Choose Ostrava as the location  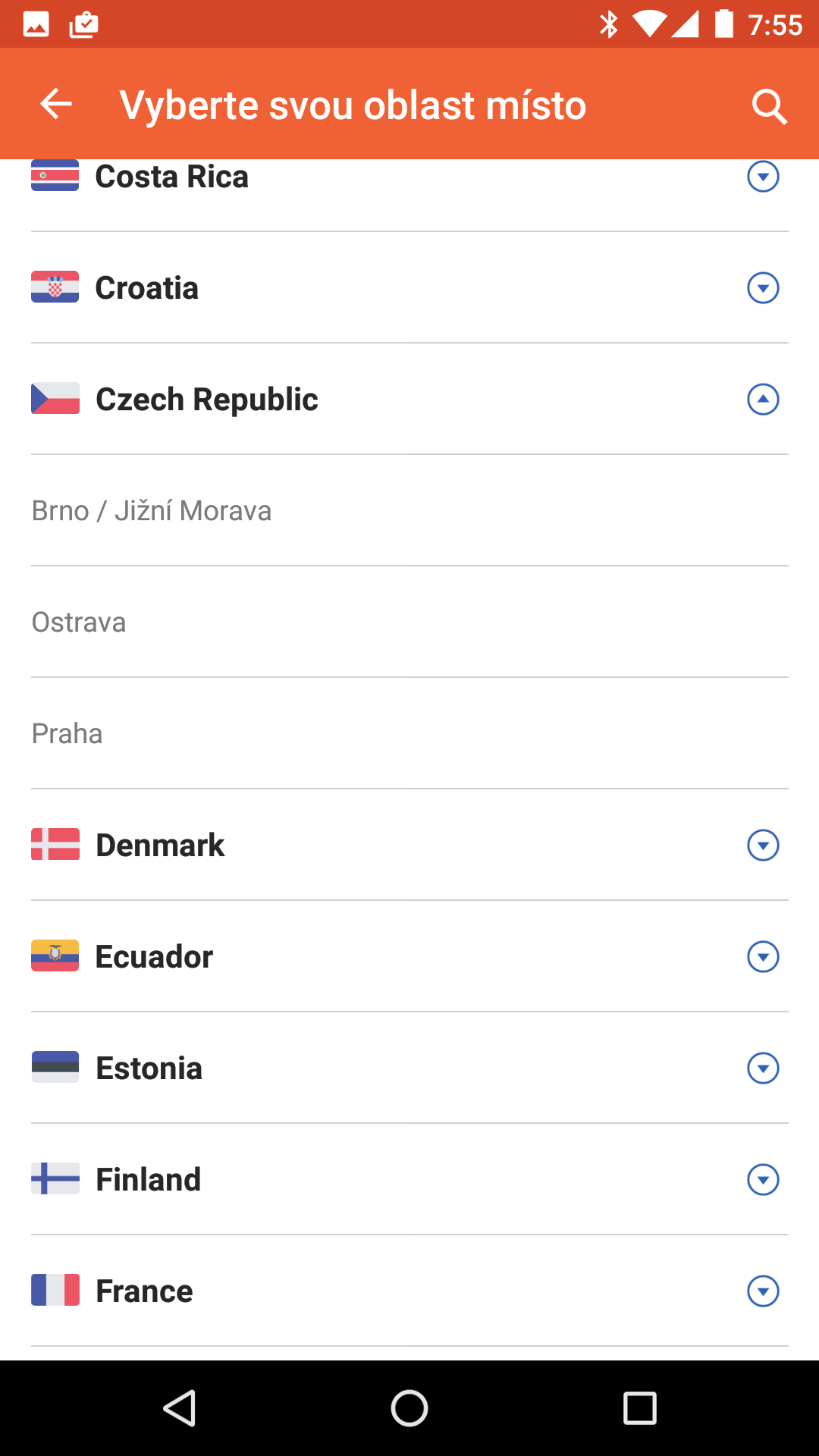[x=409, y=622]
